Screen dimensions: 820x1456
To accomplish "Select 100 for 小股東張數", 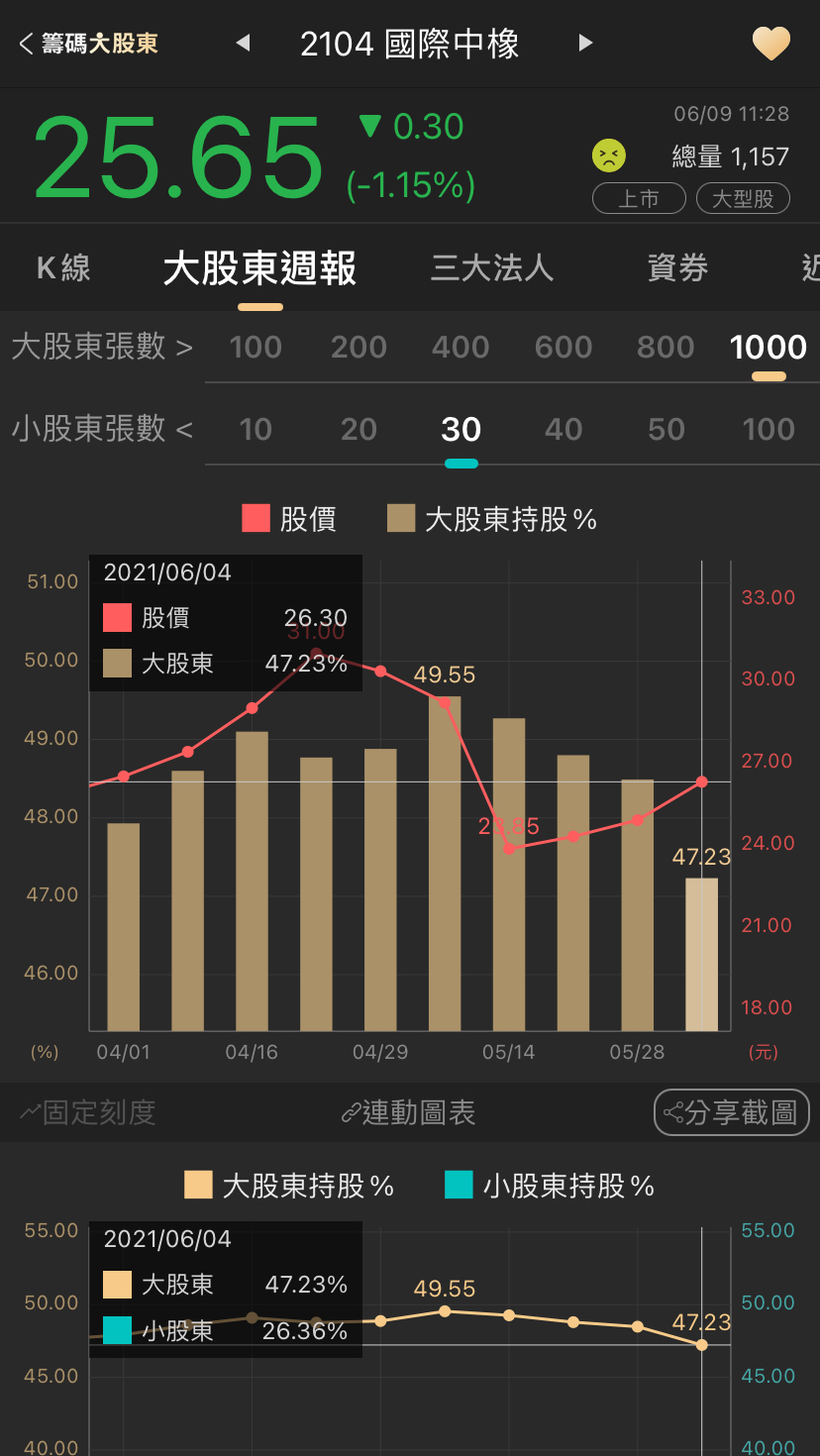I will click(769, 430).
